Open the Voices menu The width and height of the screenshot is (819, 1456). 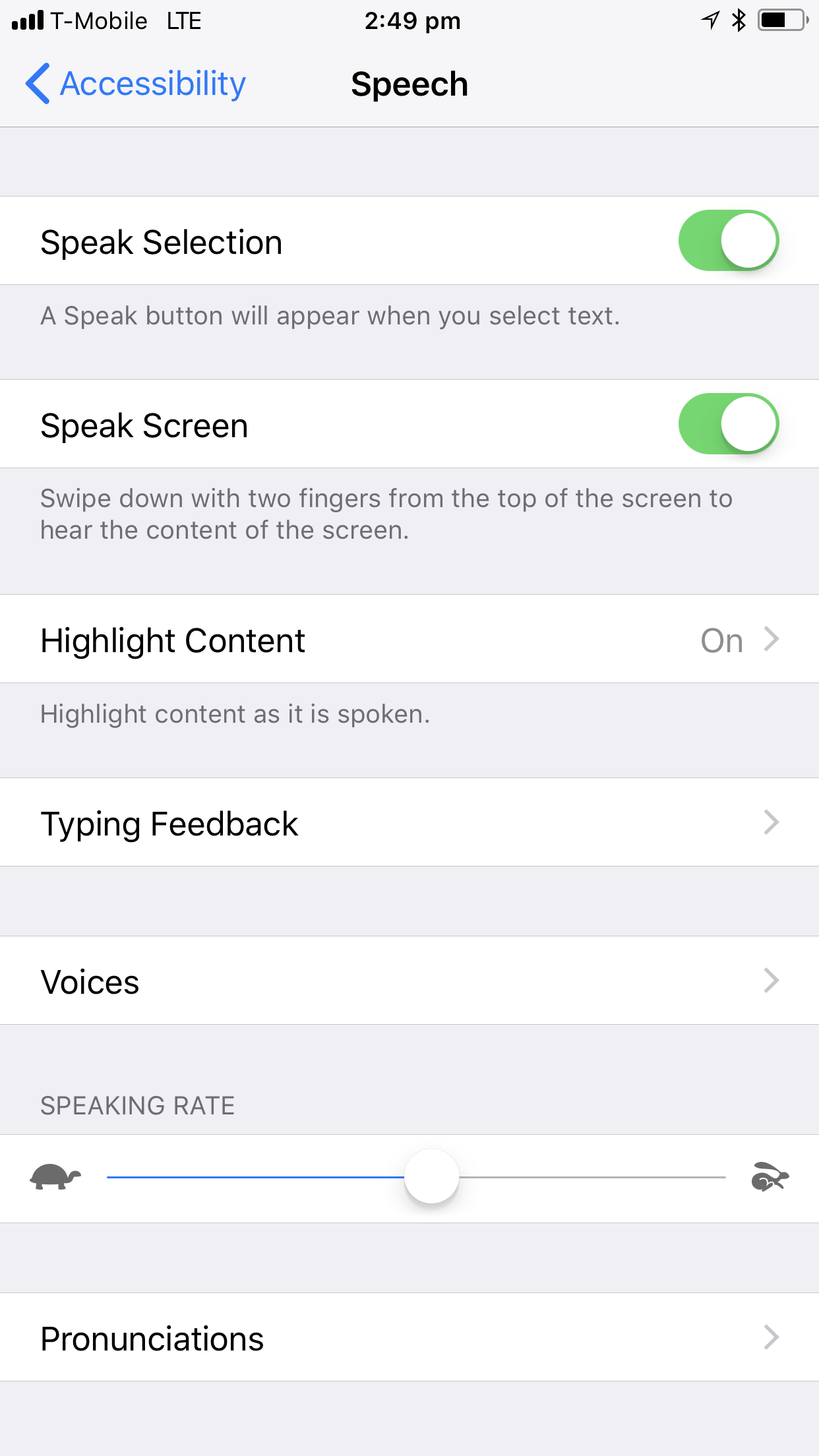click(409, 981)
